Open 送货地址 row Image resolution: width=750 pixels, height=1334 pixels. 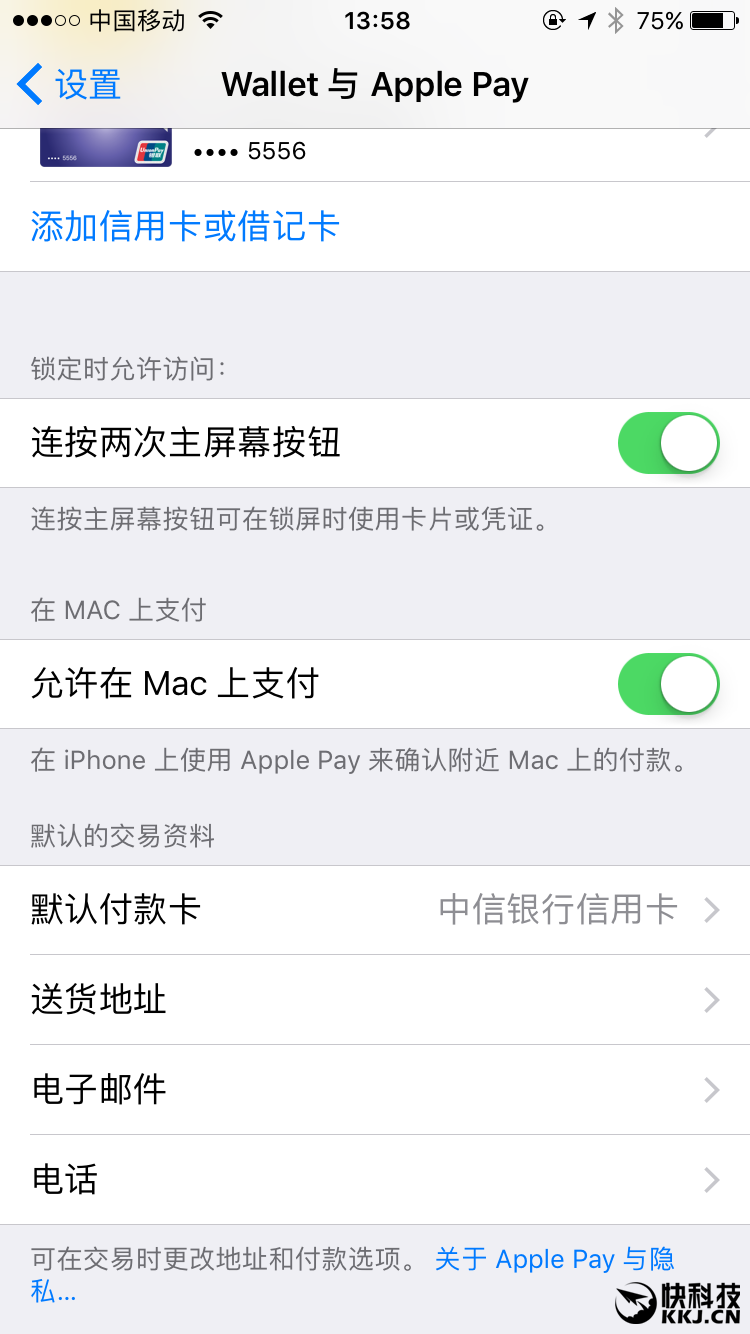[375, 1000]
